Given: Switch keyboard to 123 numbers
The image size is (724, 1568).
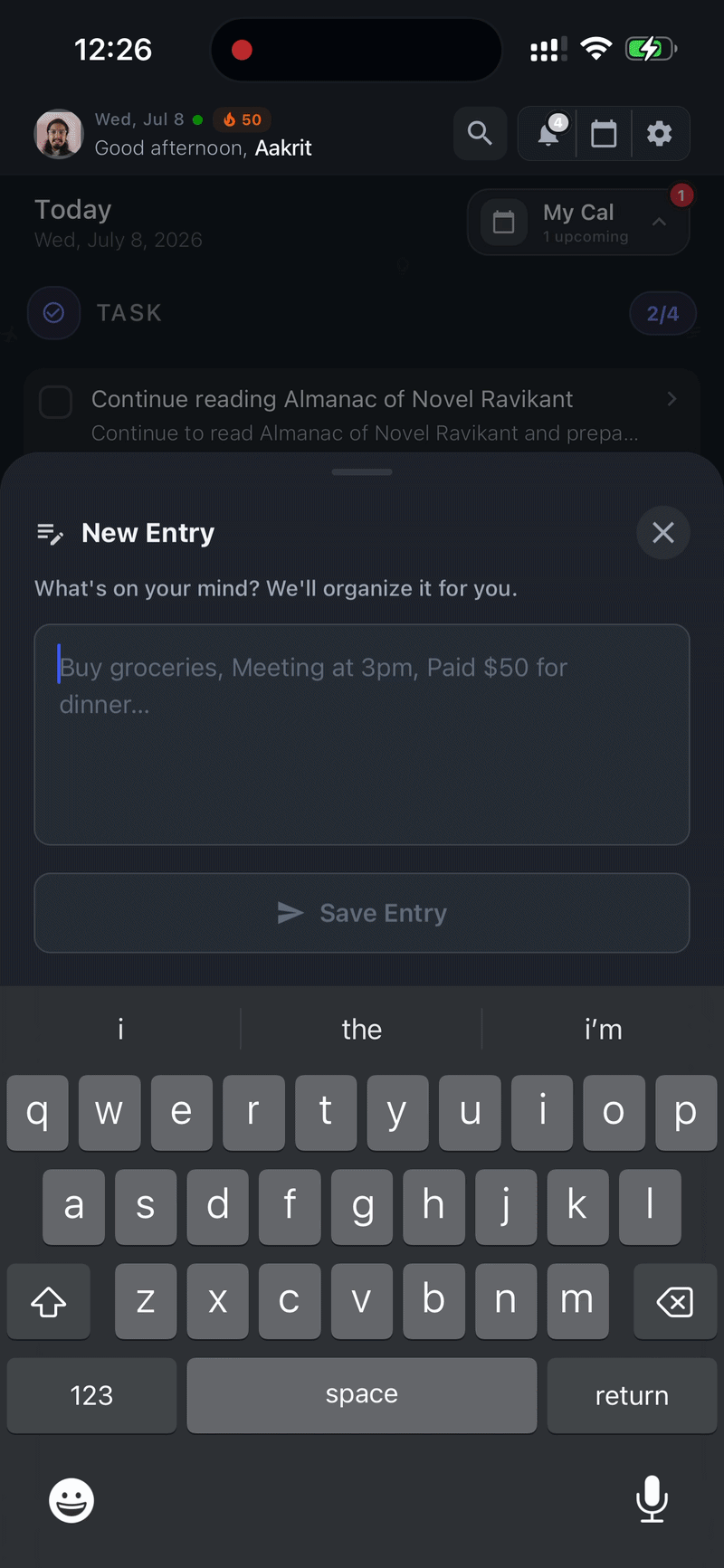Looking at the screenshot, I should (91, 1395).
